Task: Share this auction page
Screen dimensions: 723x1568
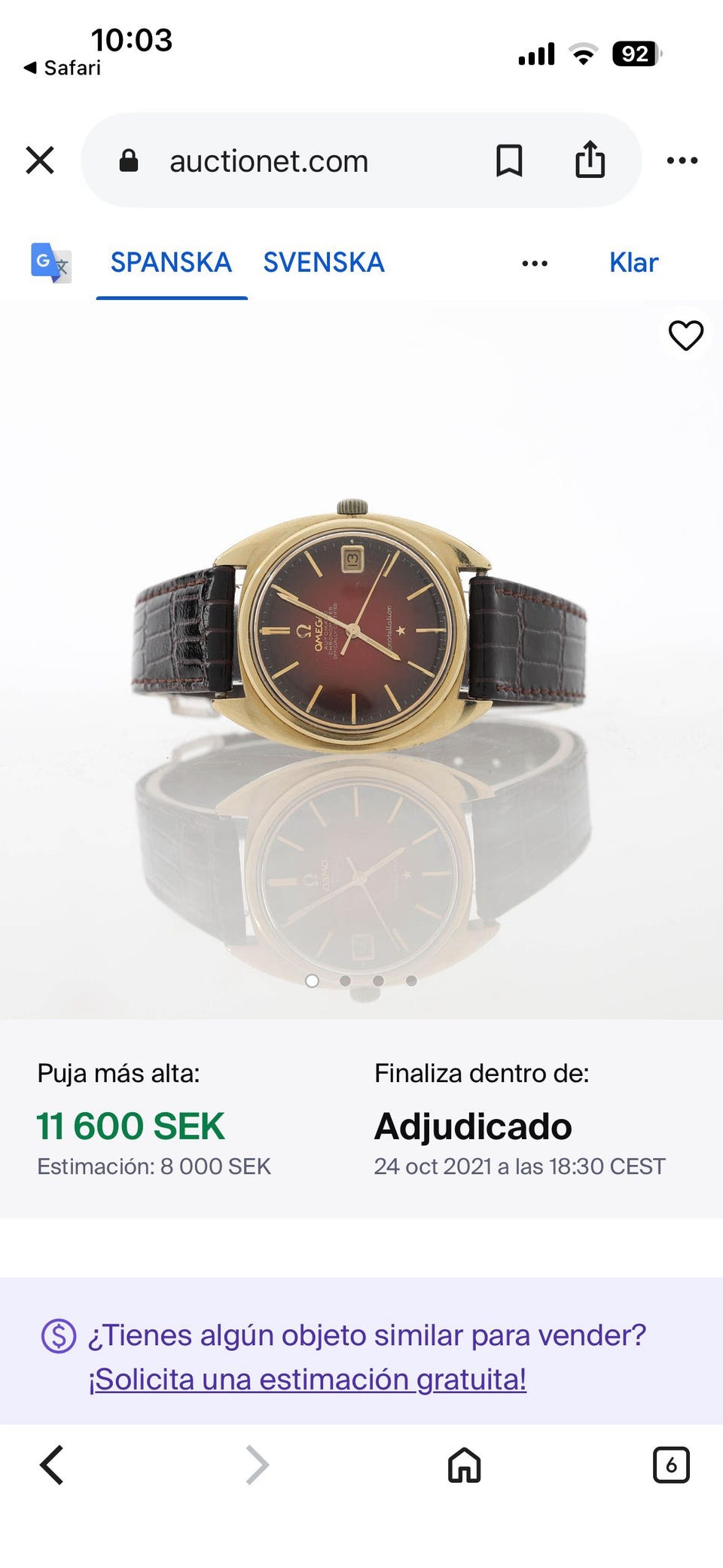Action: pos(590,160)
